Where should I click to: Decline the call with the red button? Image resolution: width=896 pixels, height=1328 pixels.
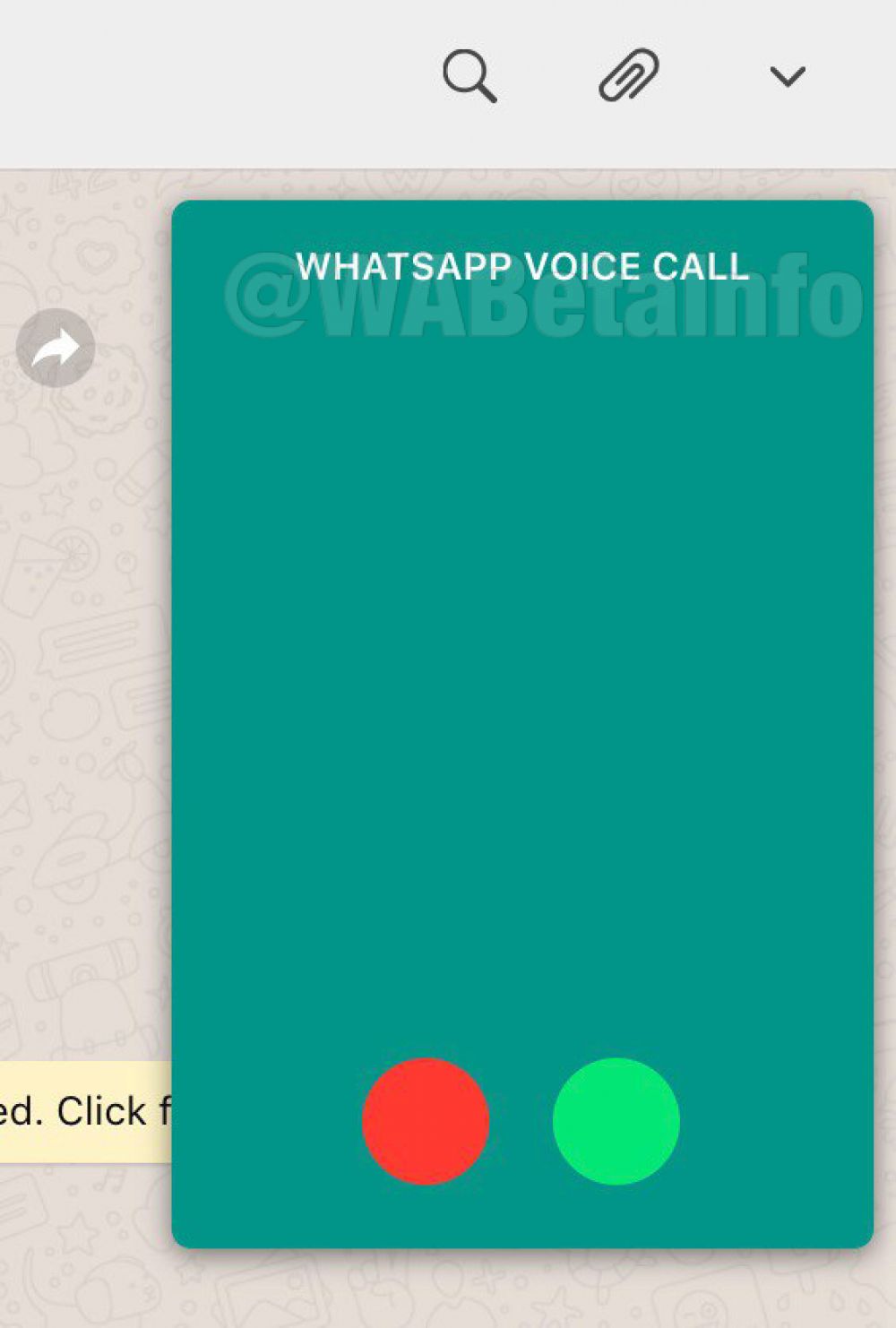426,1121
